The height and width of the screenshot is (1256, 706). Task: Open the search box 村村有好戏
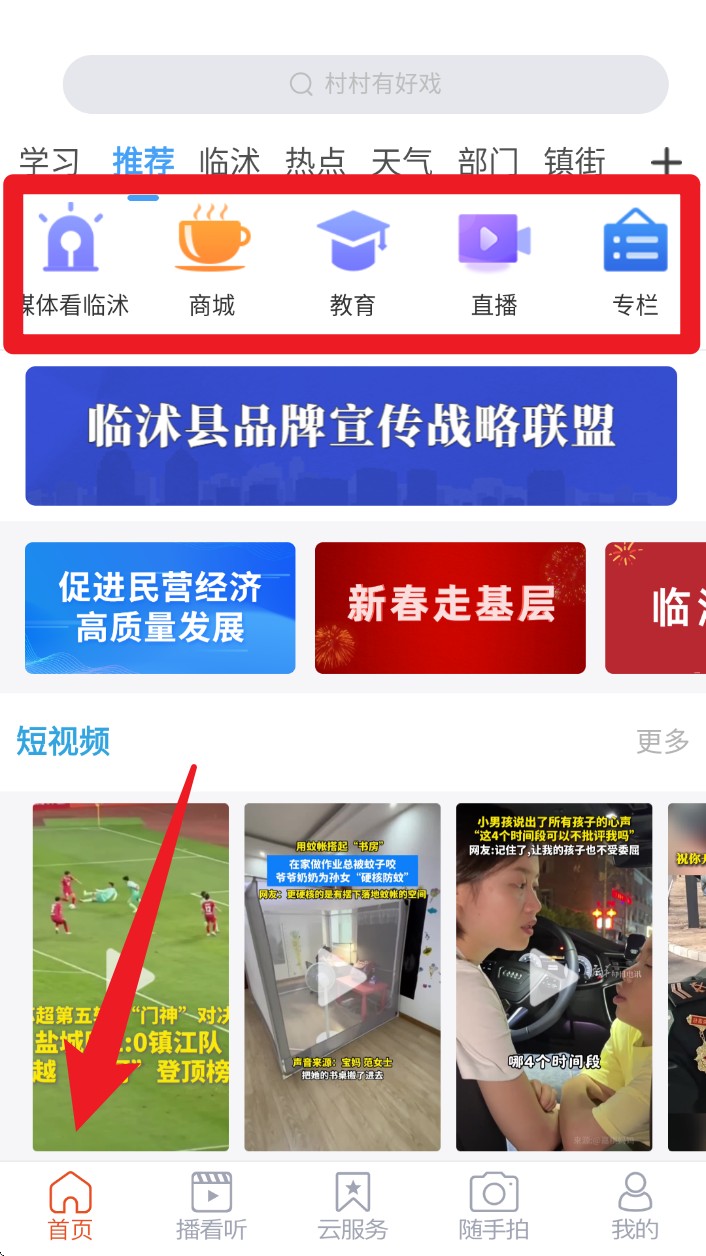[x=365, y=84]
